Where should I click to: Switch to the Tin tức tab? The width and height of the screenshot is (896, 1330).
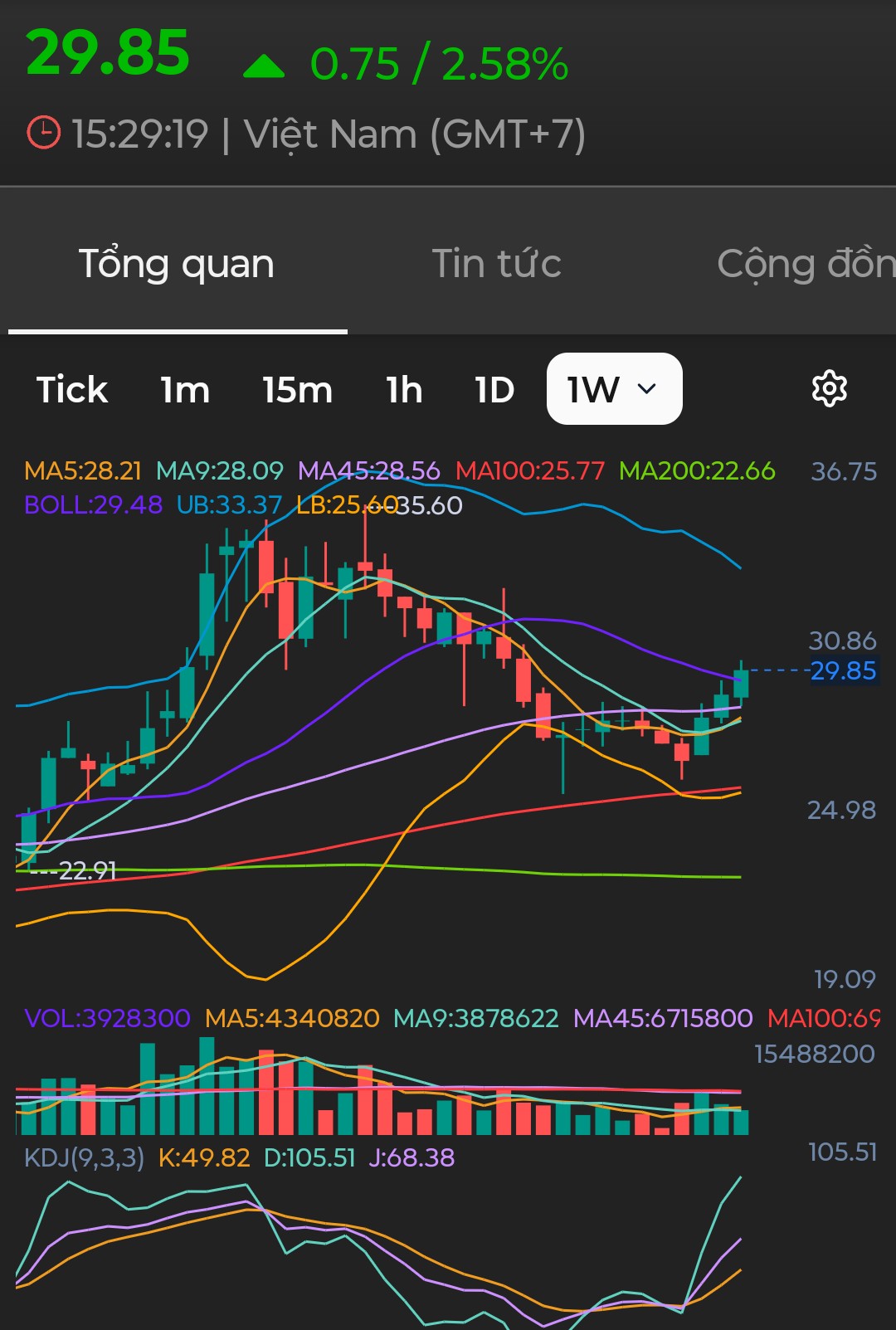coord(496,264)
